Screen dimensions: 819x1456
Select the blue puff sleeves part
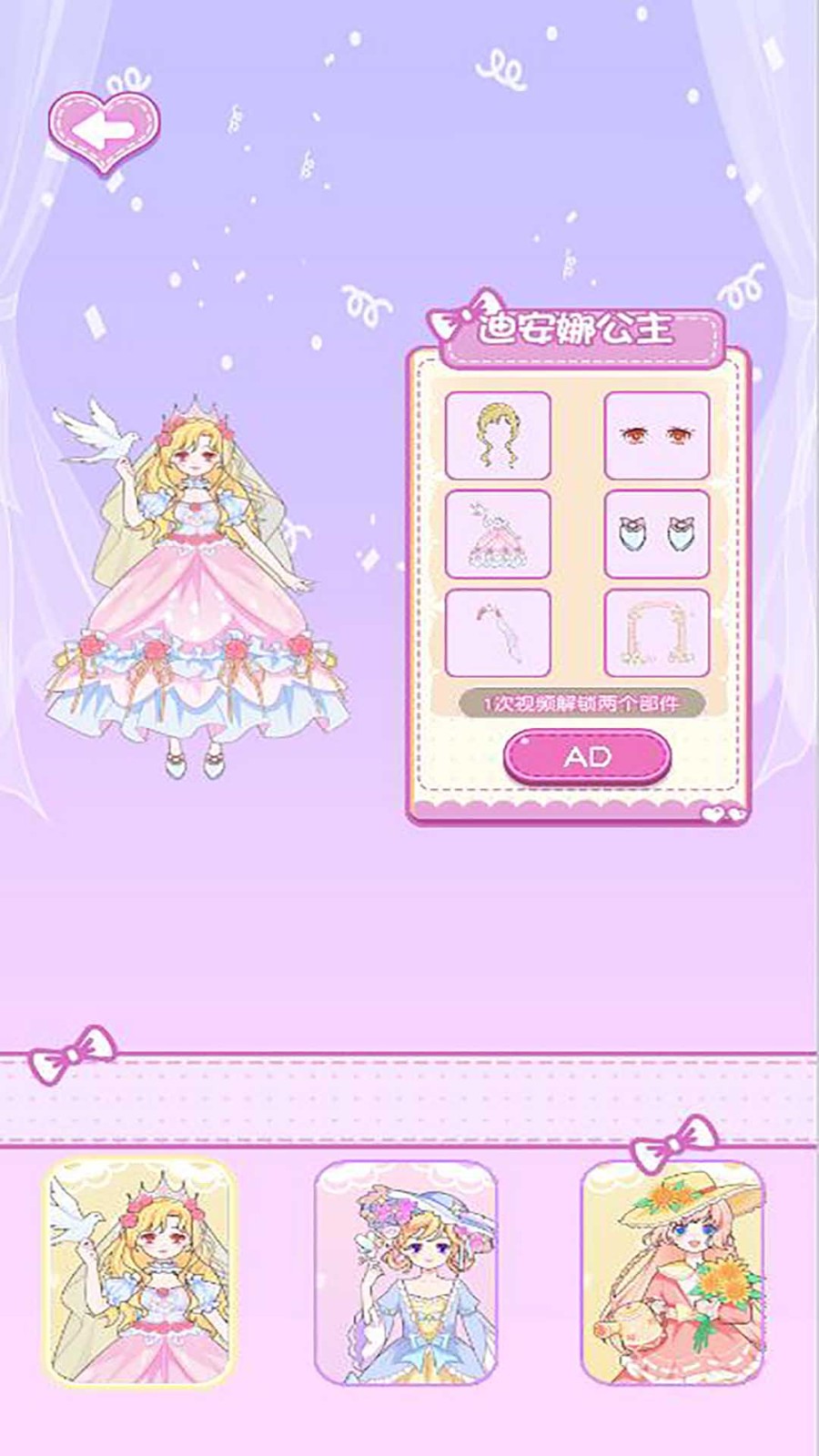(656, 534)
